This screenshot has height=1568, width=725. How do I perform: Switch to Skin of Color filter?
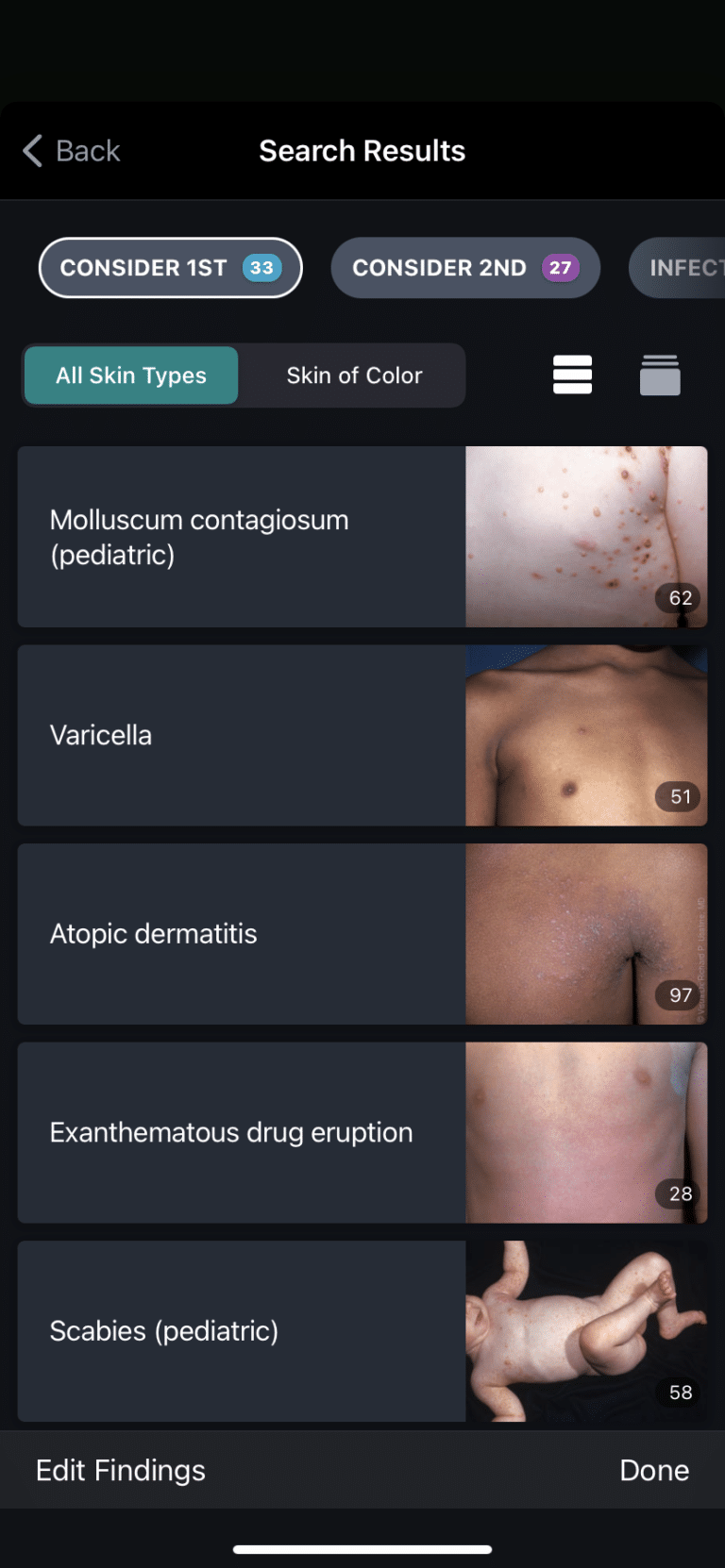click(x=354, y=375)
